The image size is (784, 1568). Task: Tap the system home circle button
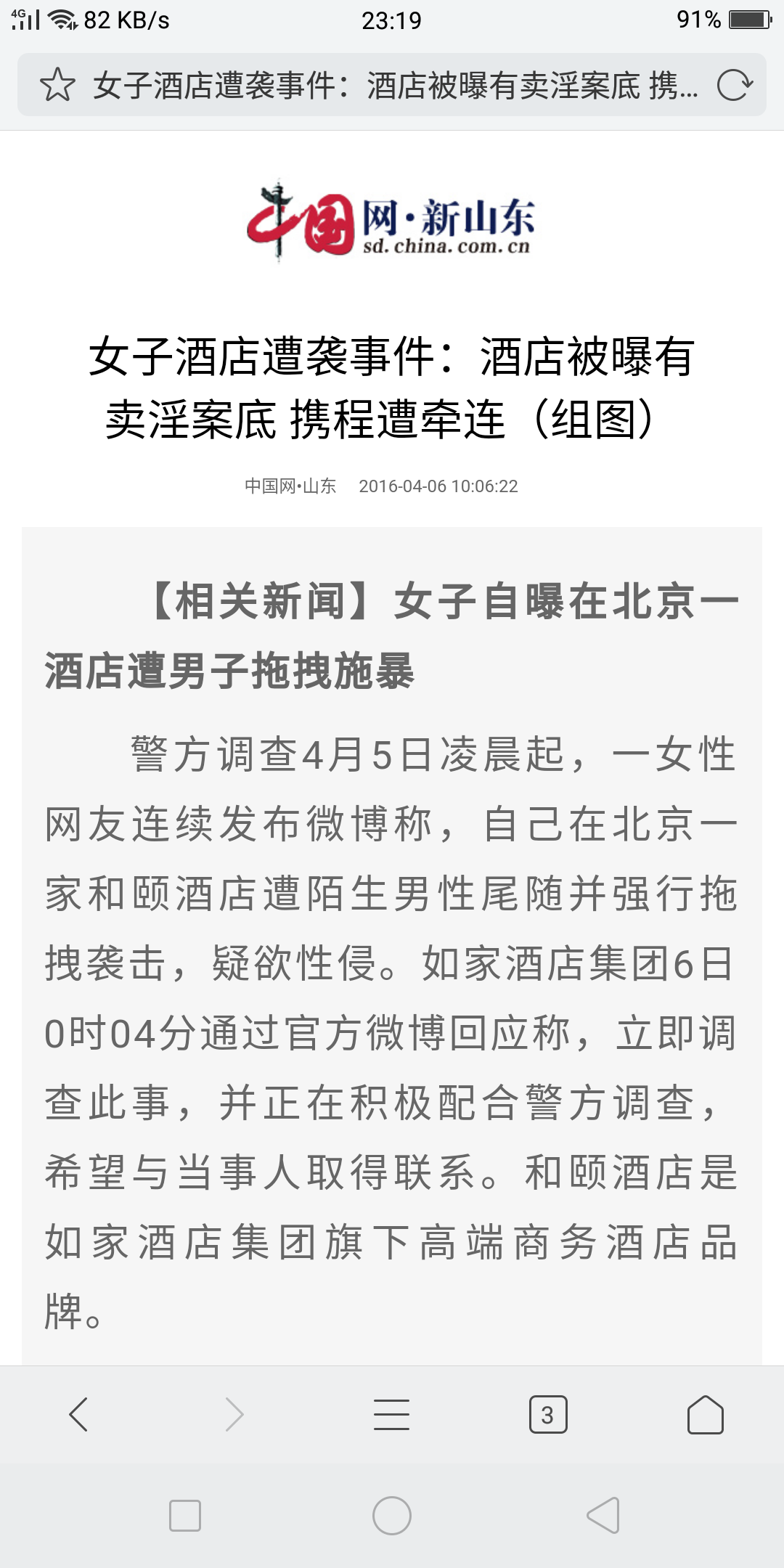392,1516
